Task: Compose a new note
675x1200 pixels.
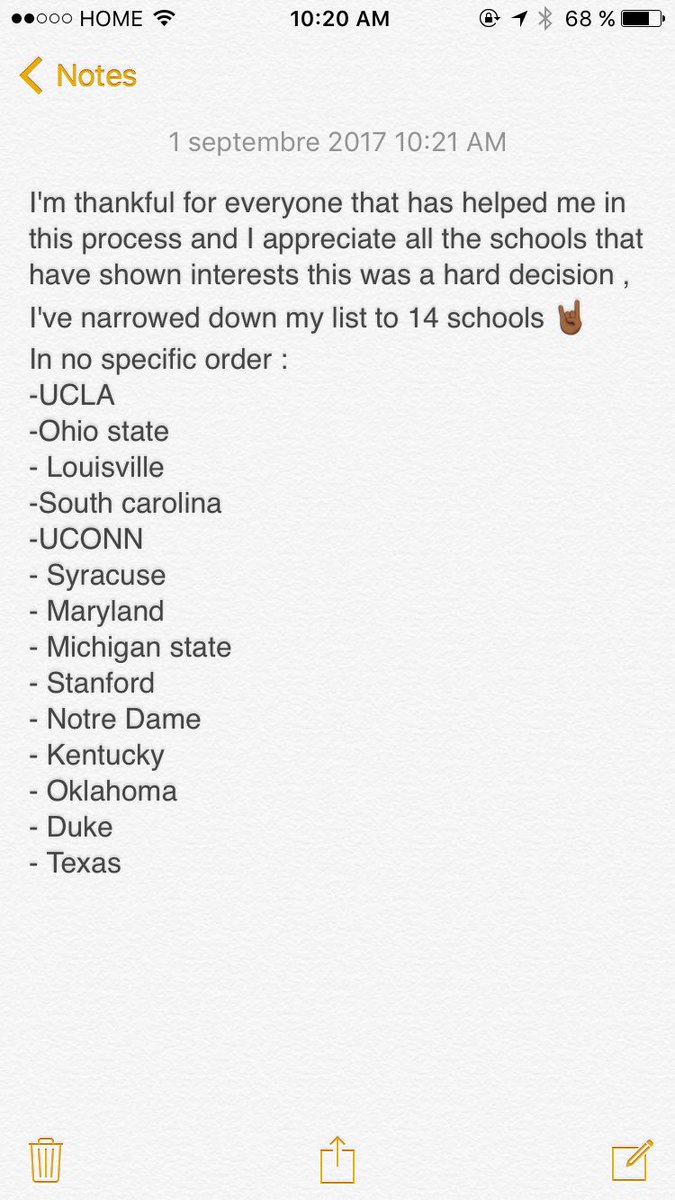Action: [x=632, y=1159]
